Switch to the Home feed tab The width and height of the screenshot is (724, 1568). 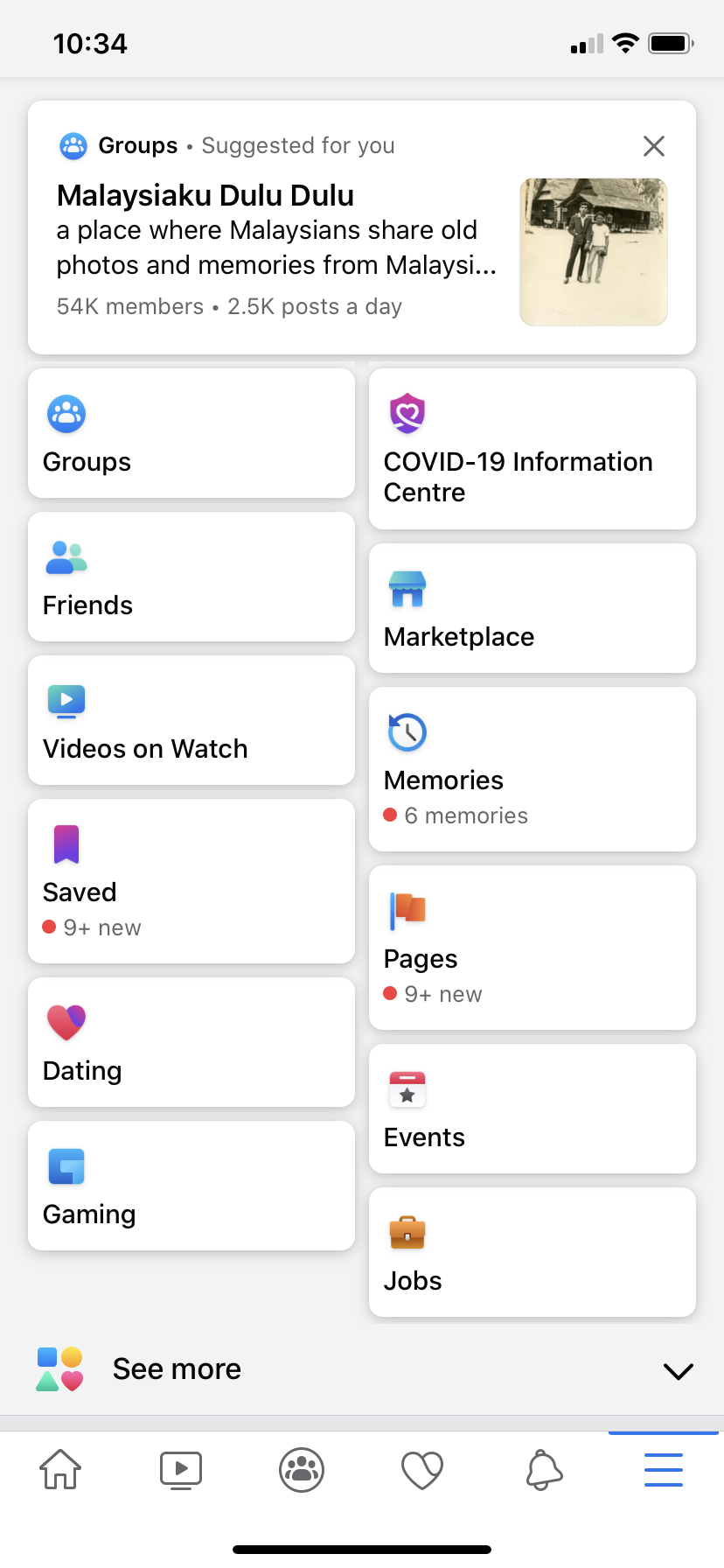[x=60, y=1470]
